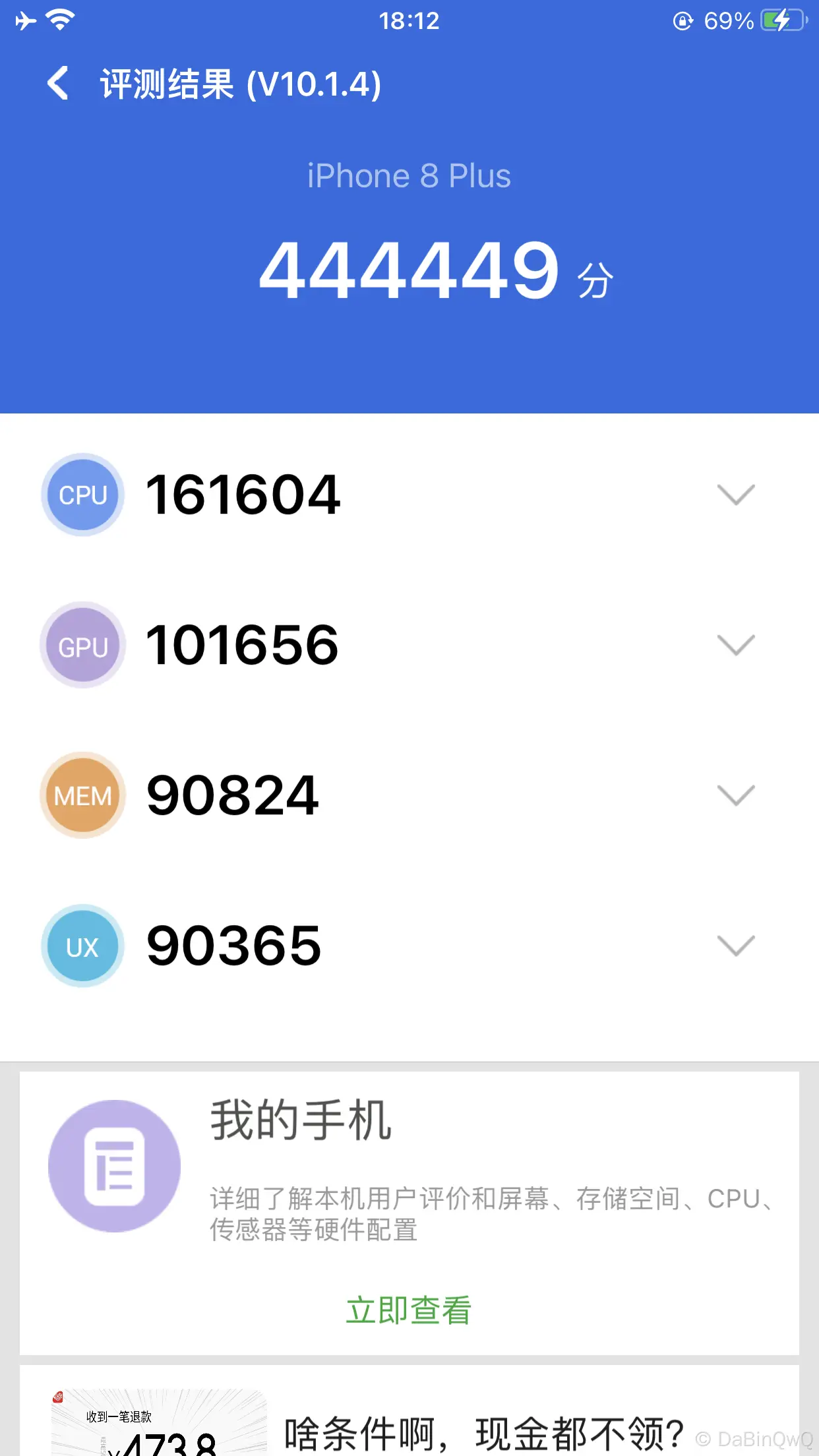This screenshot has width=819, height=1456.
Task: Open the CPU score details icon
Action: tap(82, 495)
